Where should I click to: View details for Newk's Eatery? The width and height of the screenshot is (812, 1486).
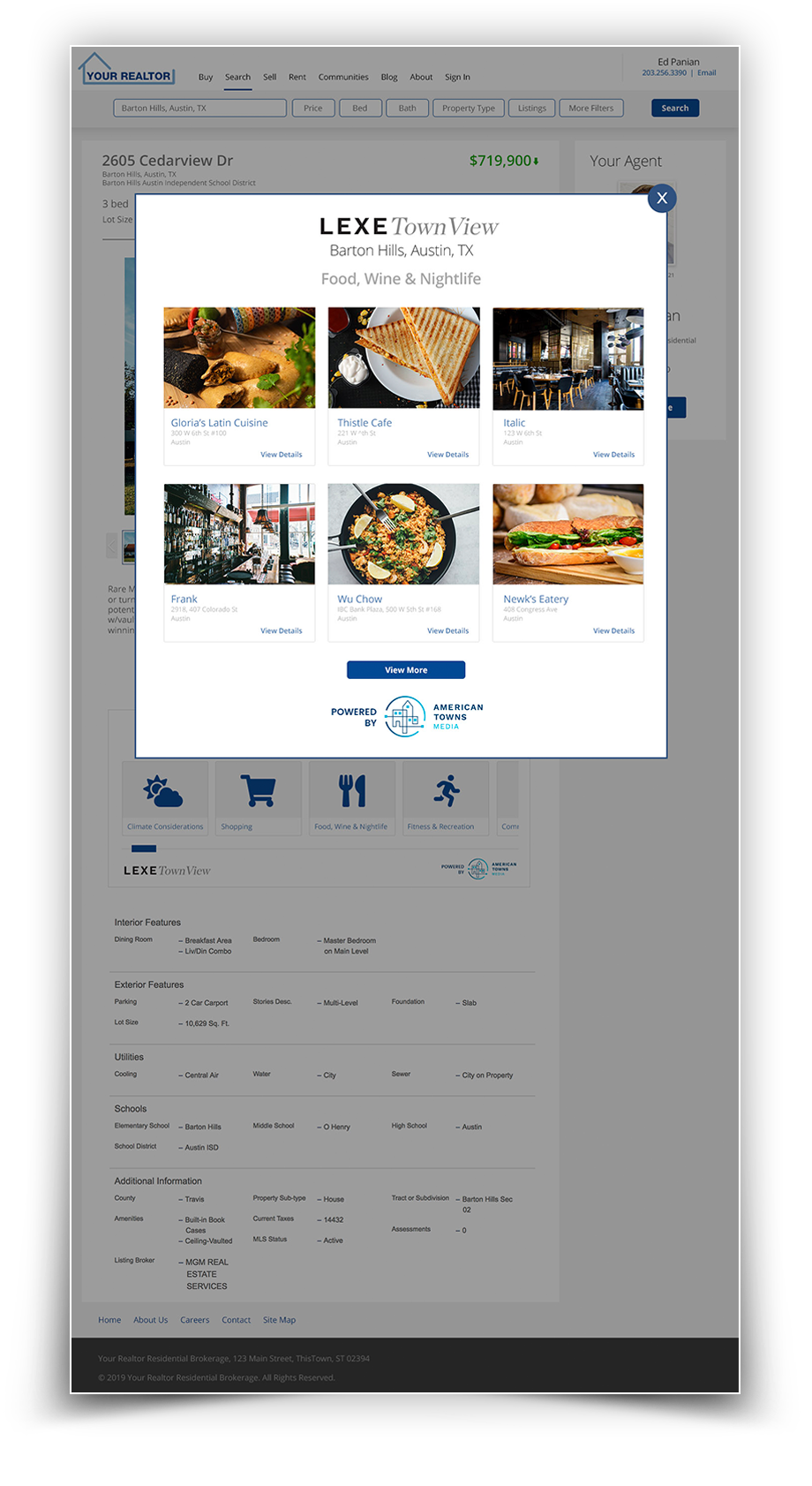pos(613,631)
